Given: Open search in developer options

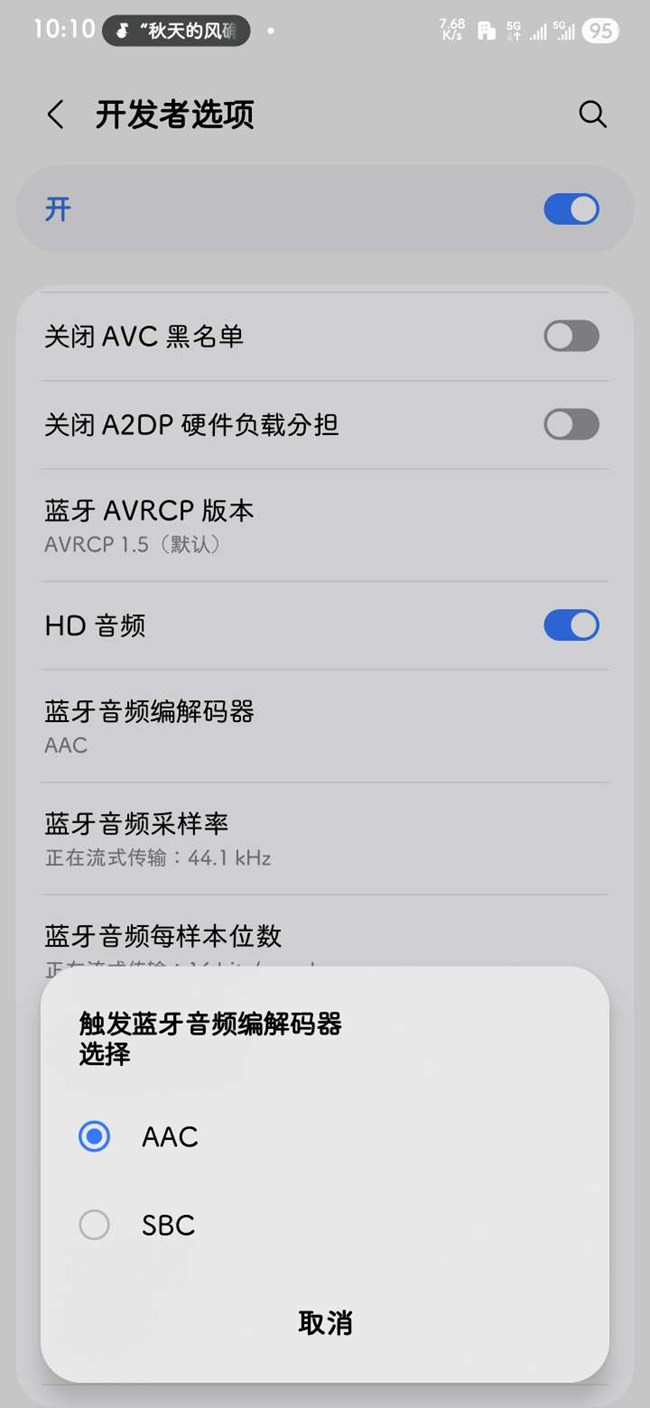Looking at the screenshot, I should point(592,115).
